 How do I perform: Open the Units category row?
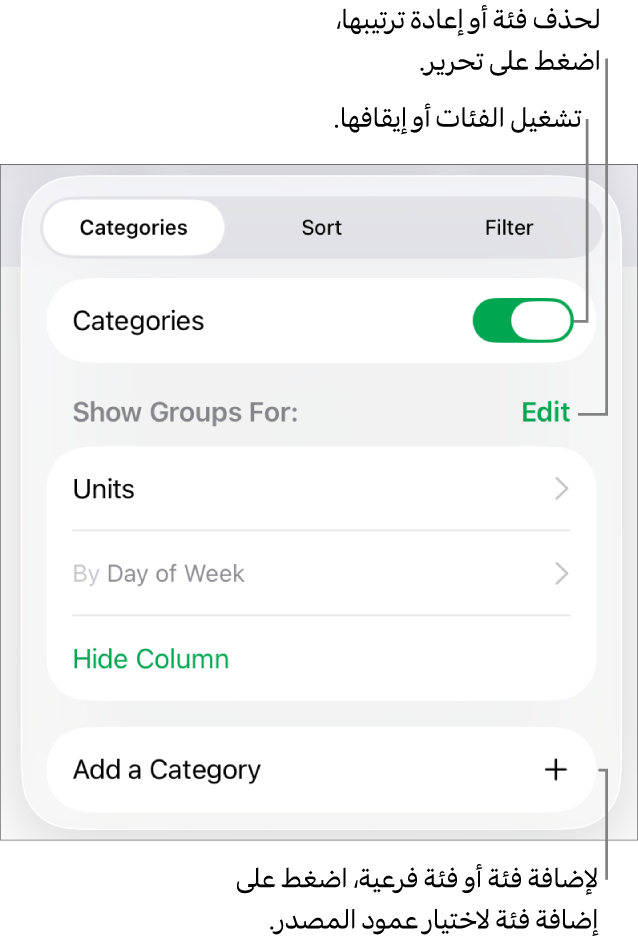(320, 489)
